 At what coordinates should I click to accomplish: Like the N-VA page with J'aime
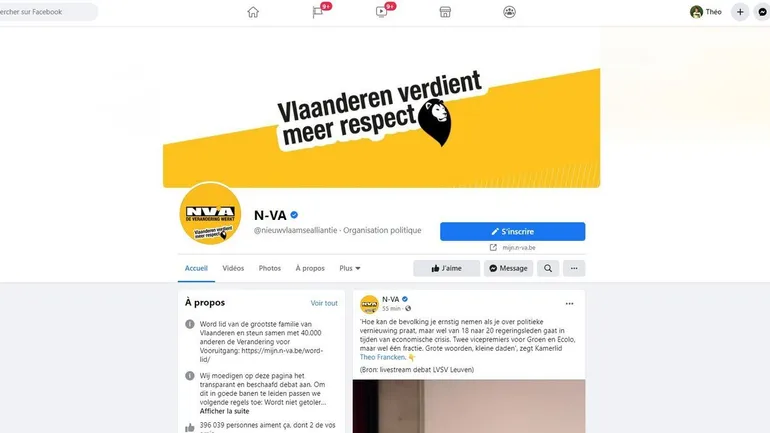coord(446,268)
